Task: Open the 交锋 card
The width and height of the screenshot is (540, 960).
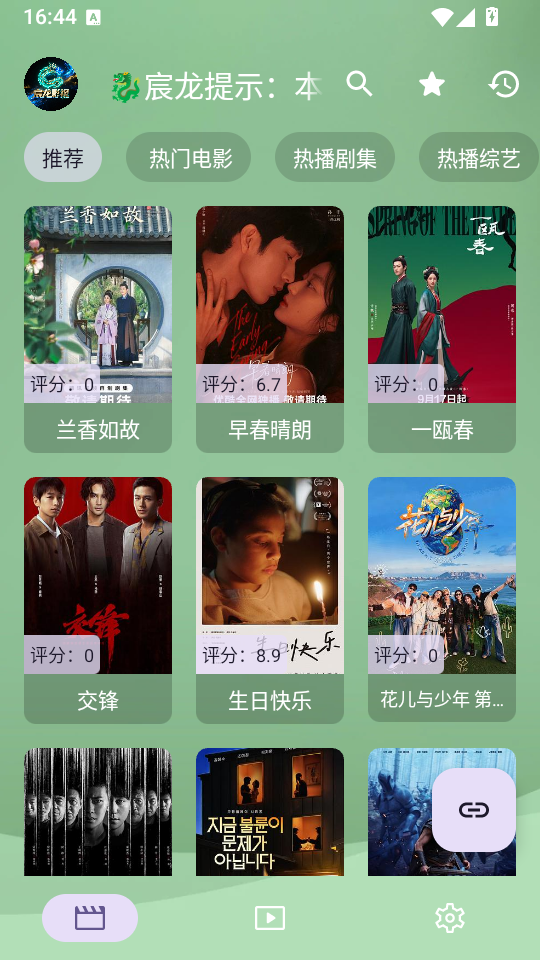Action: click(98, 600)
